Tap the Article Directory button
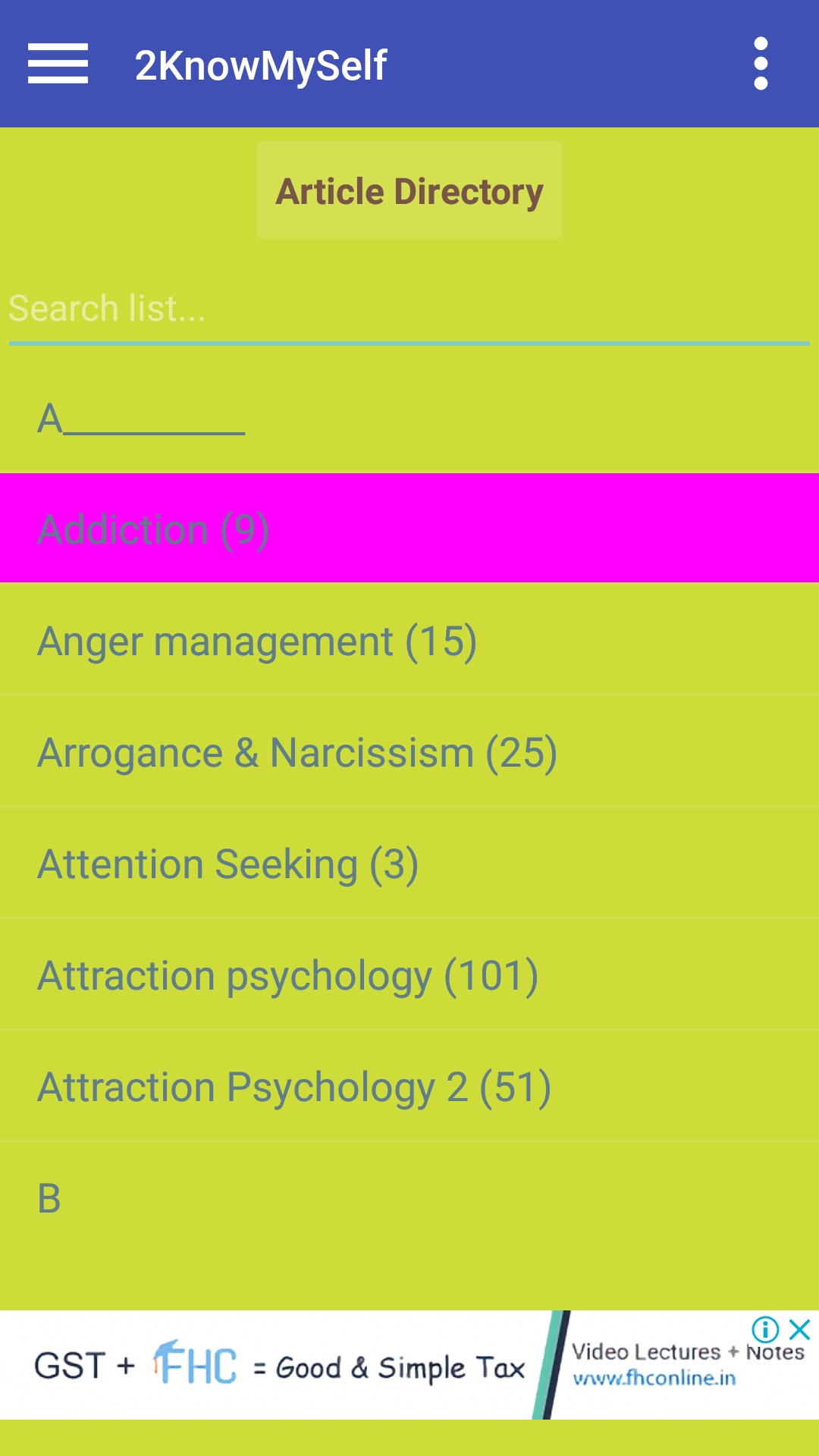This screenshot has width=819, height=1456. (409, 190)
